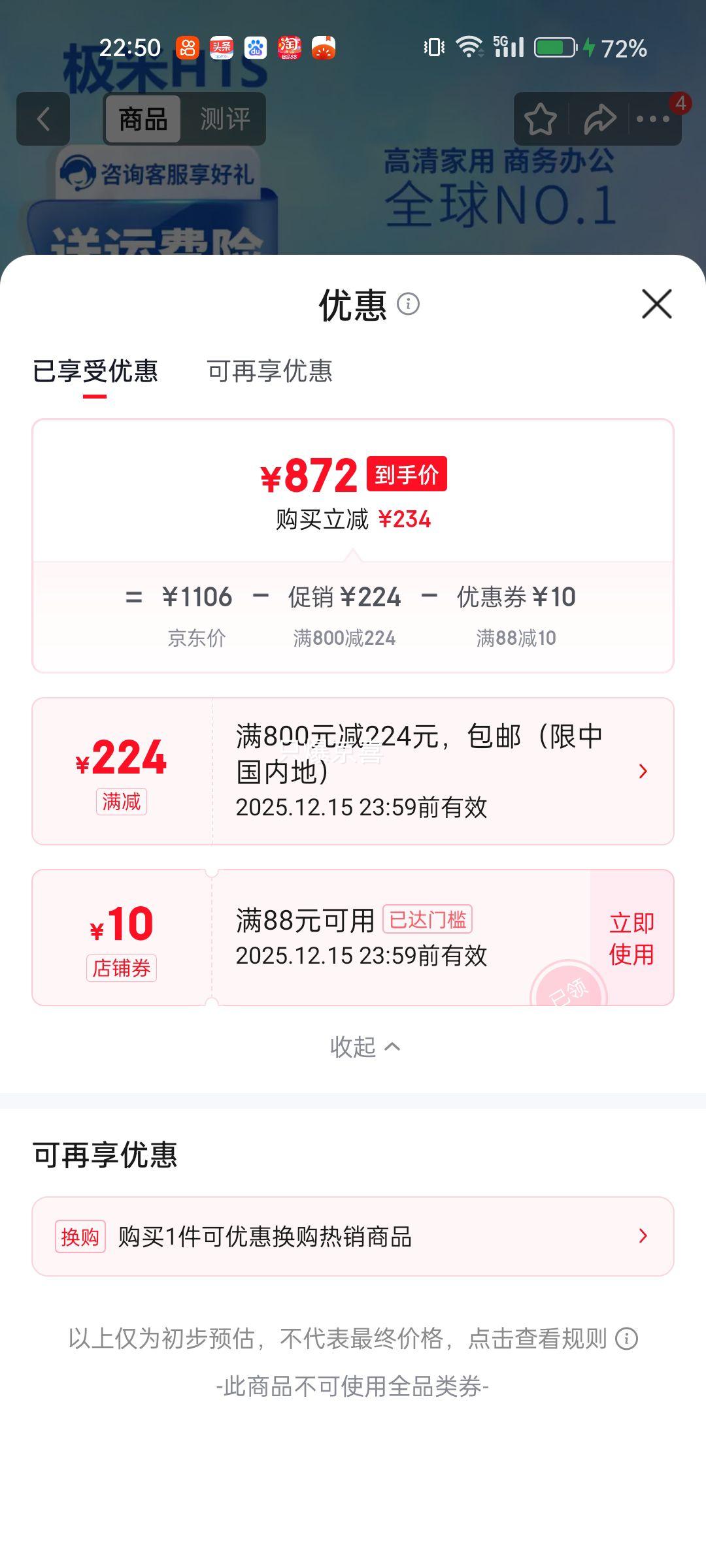
Task: Tap the back arrow at top left
Action: point(43,118)
